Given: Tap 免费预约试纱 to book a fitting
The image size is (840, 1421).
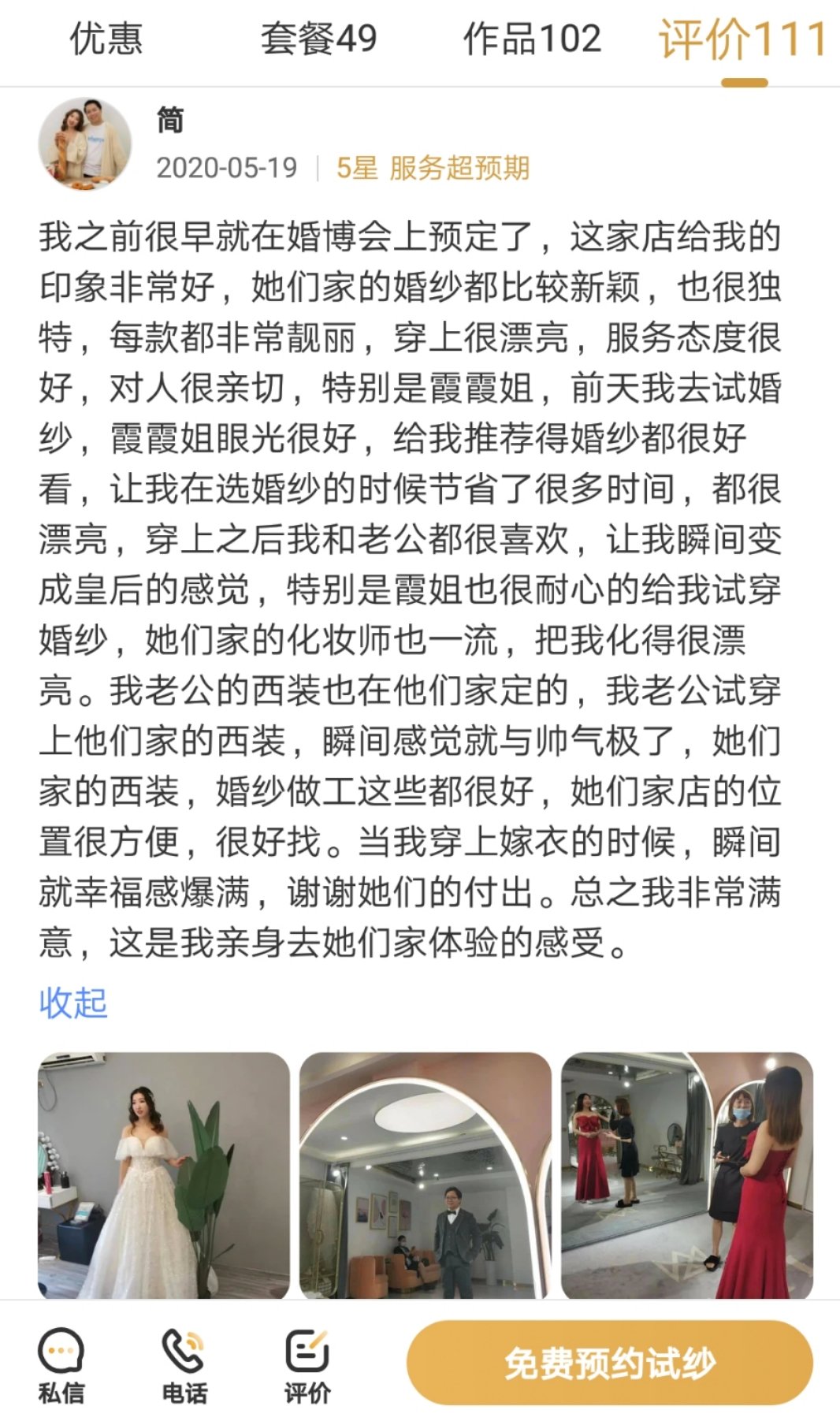Looking at the screenshot, I should [x=610, y=1363].
